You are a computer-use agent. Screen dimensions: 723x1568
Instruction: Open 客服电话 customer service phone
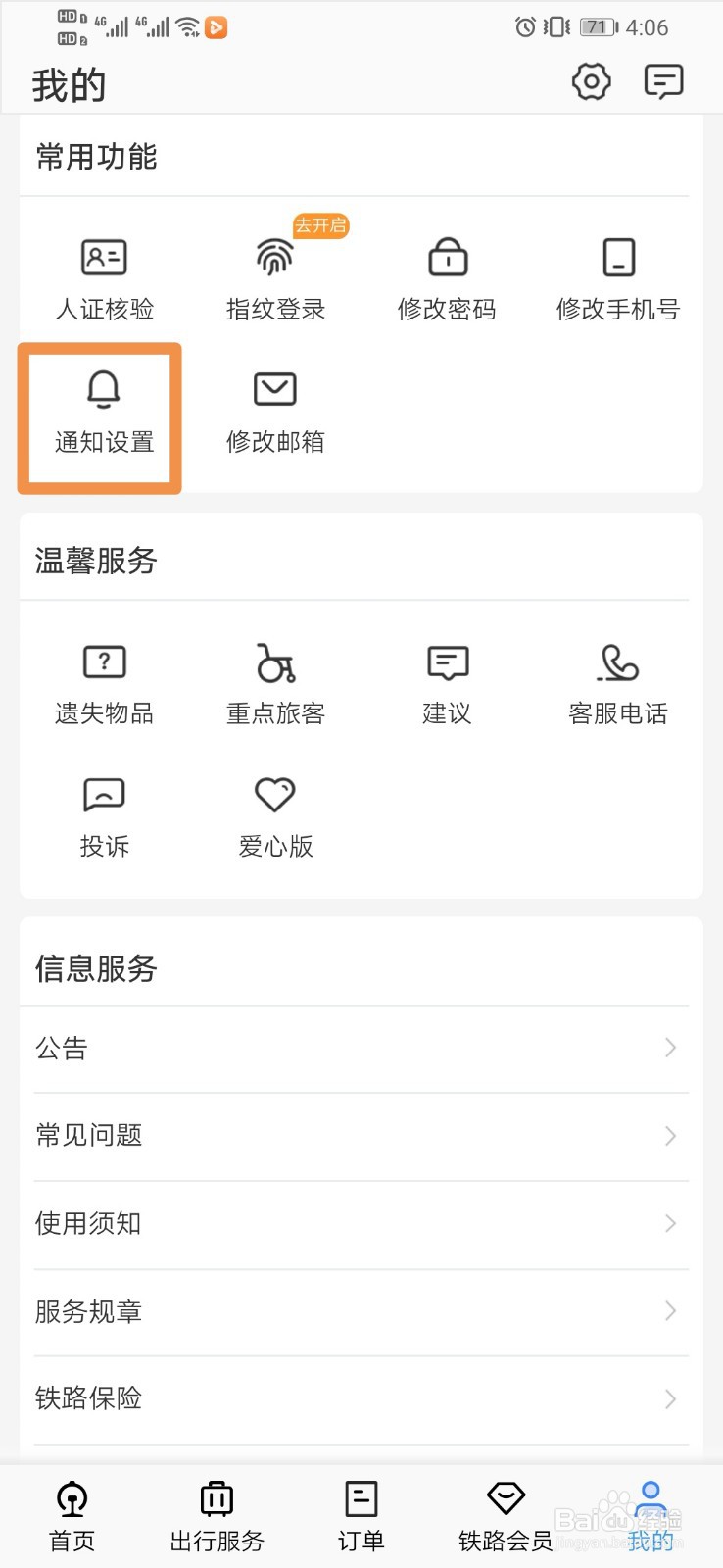coord(617,681)
